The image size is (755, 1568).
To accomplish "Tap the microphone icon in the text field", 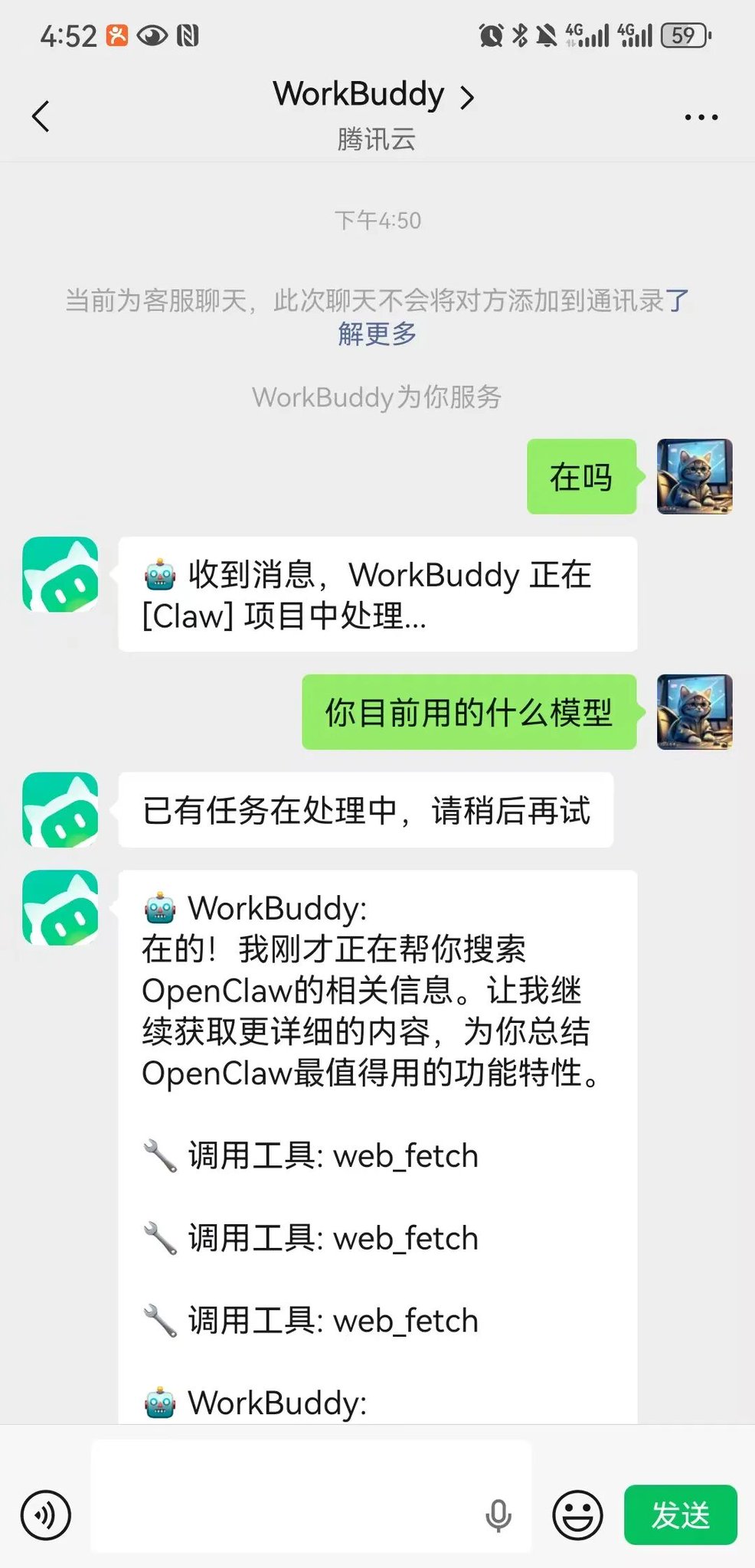I will (498, 1515).
